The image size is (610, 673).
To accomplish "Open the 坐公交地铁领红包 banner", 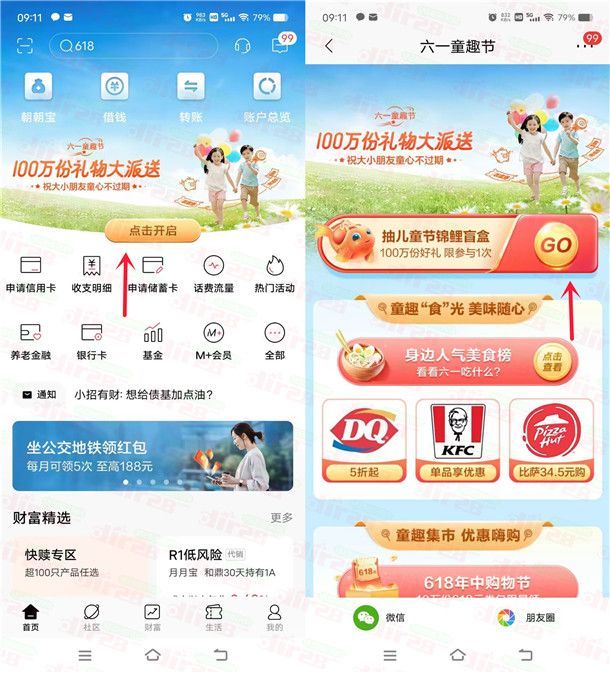I will (152, 455).
